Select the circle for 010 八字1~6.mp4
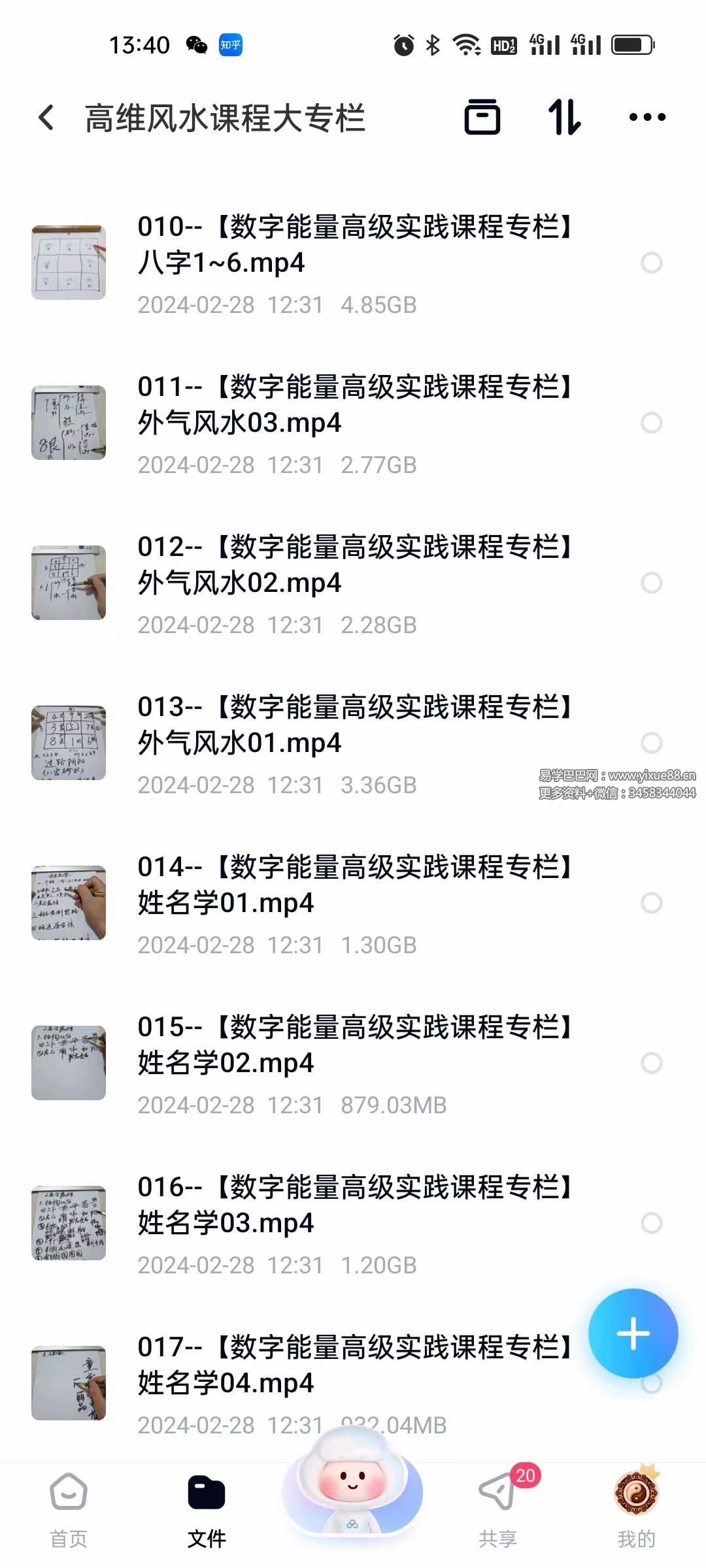This screenshot has width=706, height=1568. point(651,263)
